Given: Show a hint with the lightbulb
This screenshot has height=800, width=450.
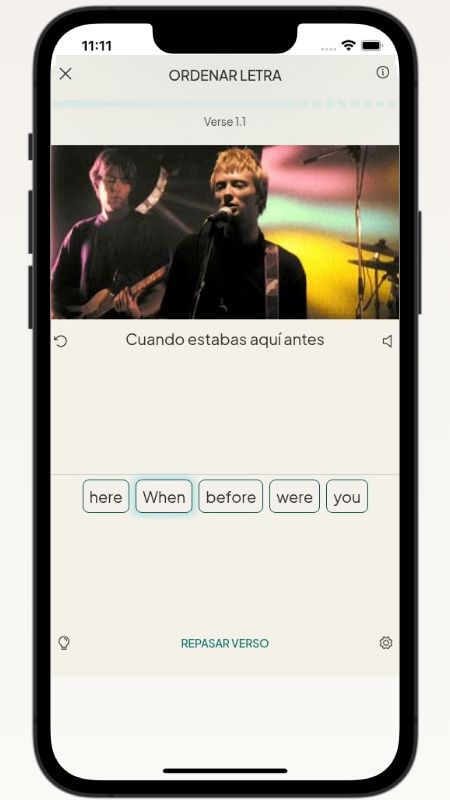Looking at the screenshot, I should 64,643.
